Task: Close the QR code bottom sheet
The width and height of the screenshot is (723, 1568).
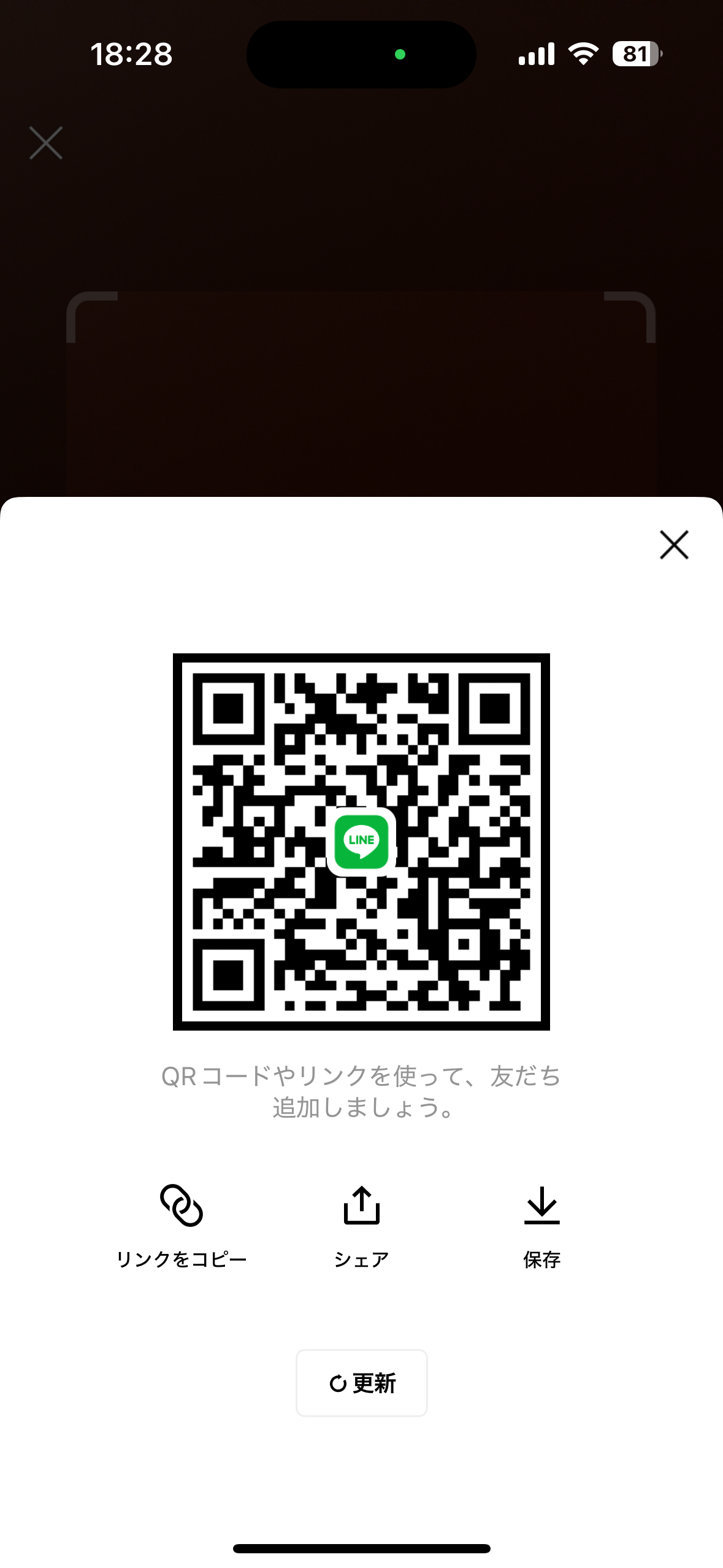Action: 674,545
